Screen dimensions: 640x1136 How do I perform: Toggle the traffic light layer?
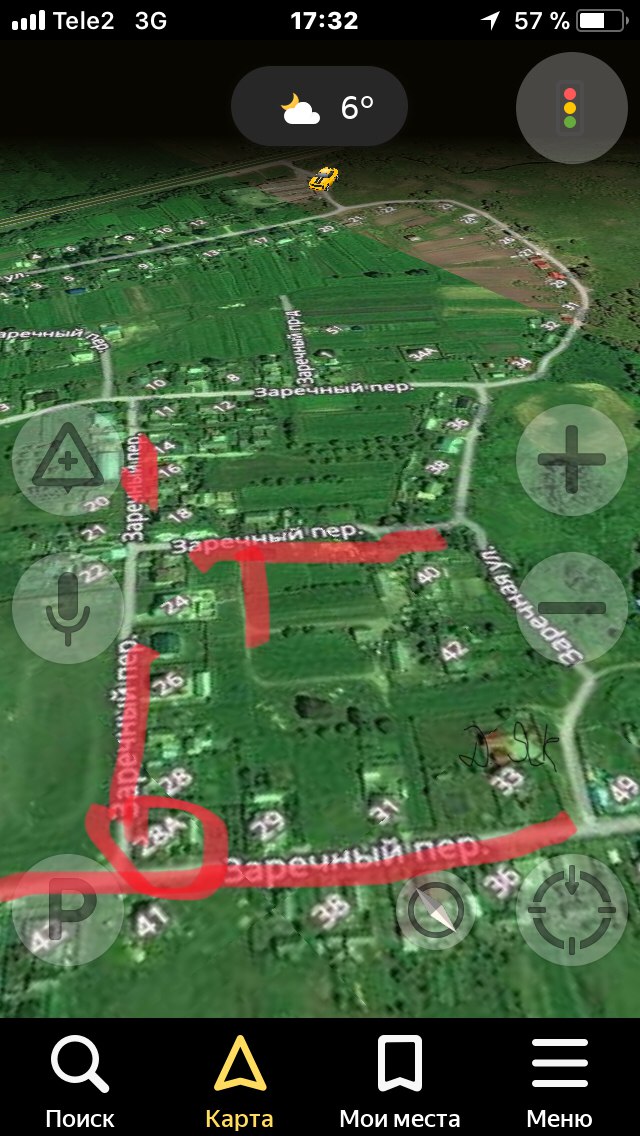pyautogui.click(x=571, y=108)
